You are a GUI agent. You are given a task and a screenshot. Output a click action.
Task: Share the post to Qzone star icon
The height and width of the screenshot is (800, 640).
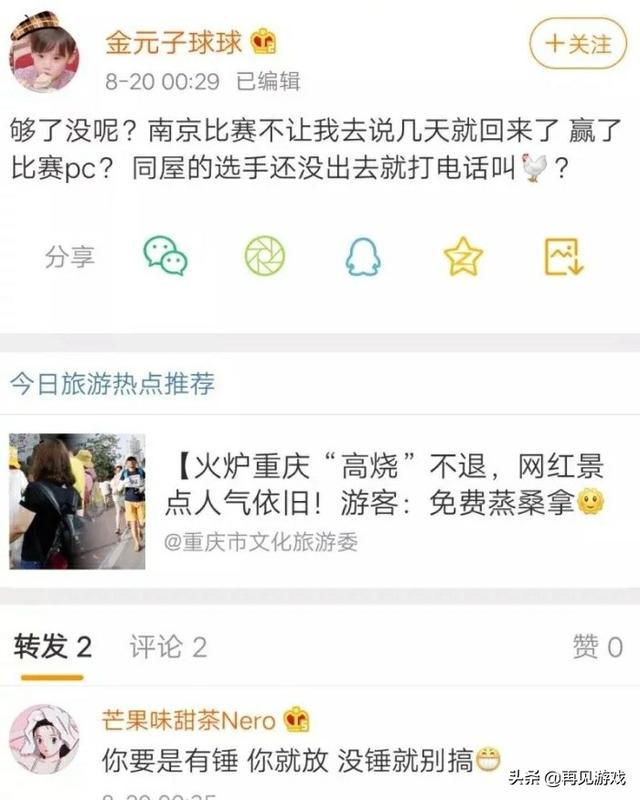[x=463, y=257]
